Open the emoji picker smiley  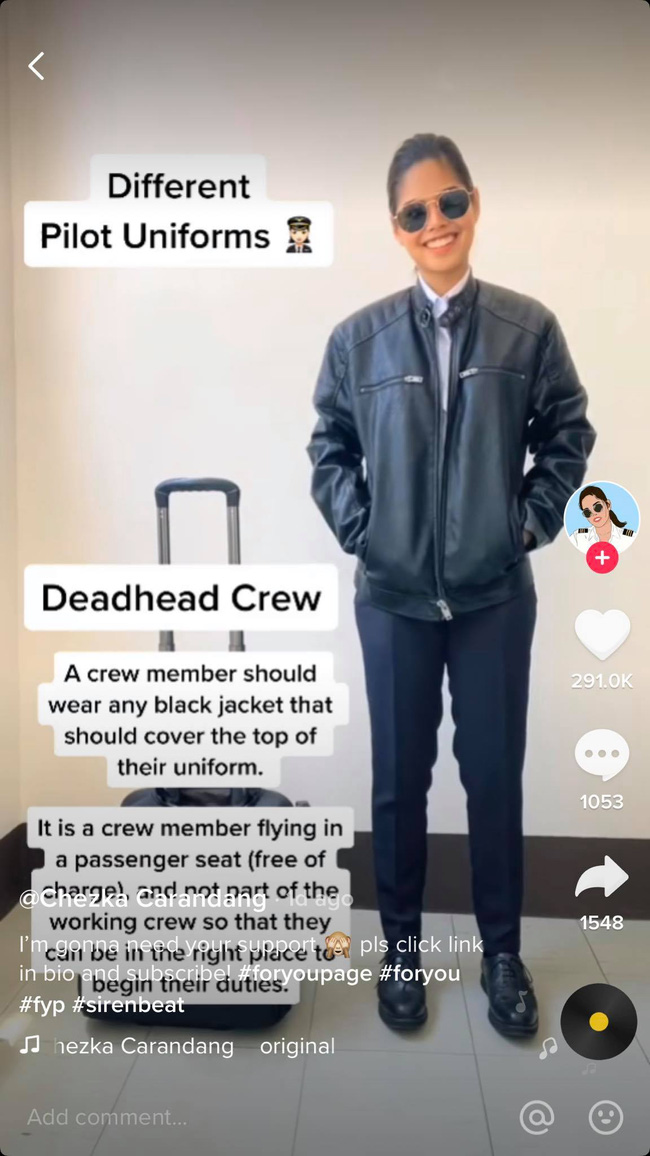[606, 1117]
